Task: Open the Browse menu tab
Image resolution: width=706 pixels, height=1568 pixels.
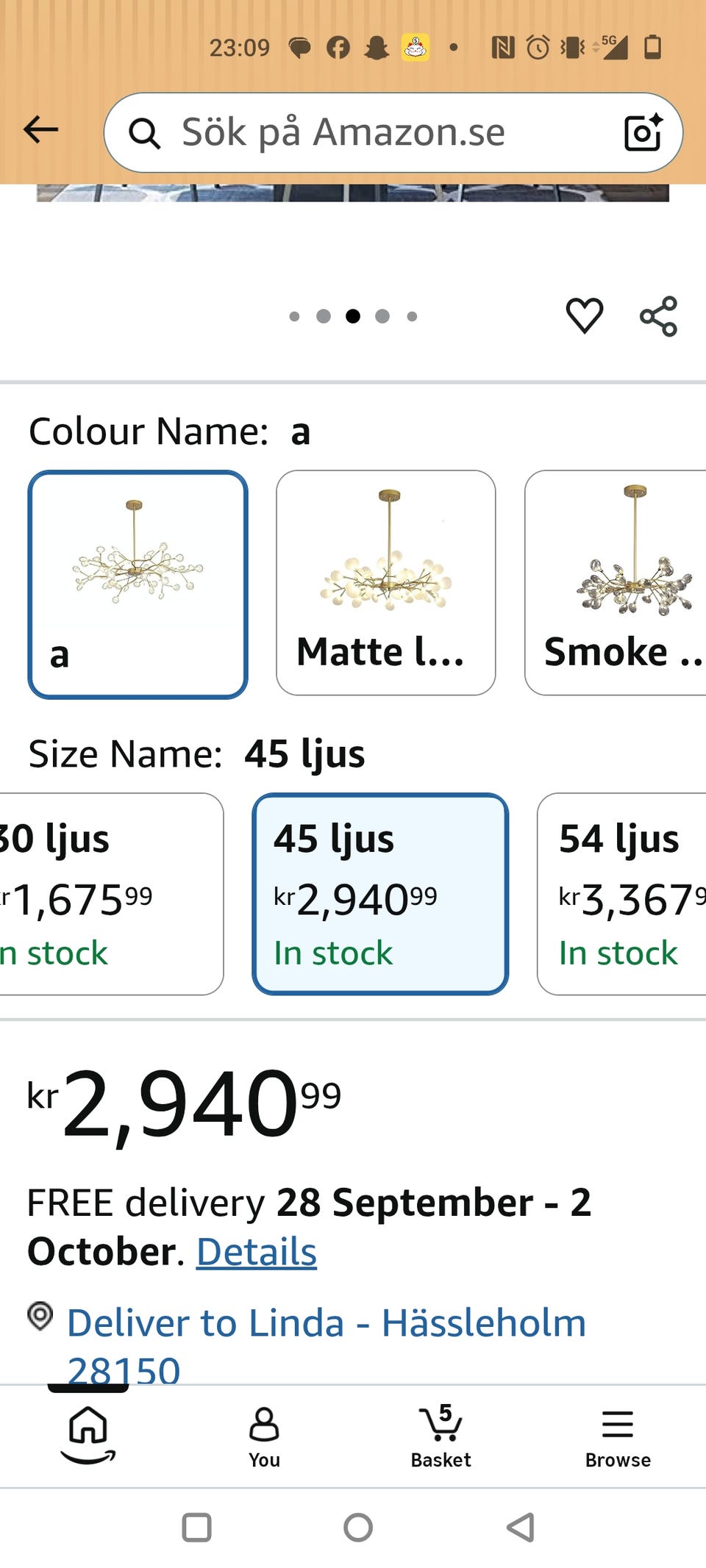Action: pyautogui.click(x=618, y=1437)
